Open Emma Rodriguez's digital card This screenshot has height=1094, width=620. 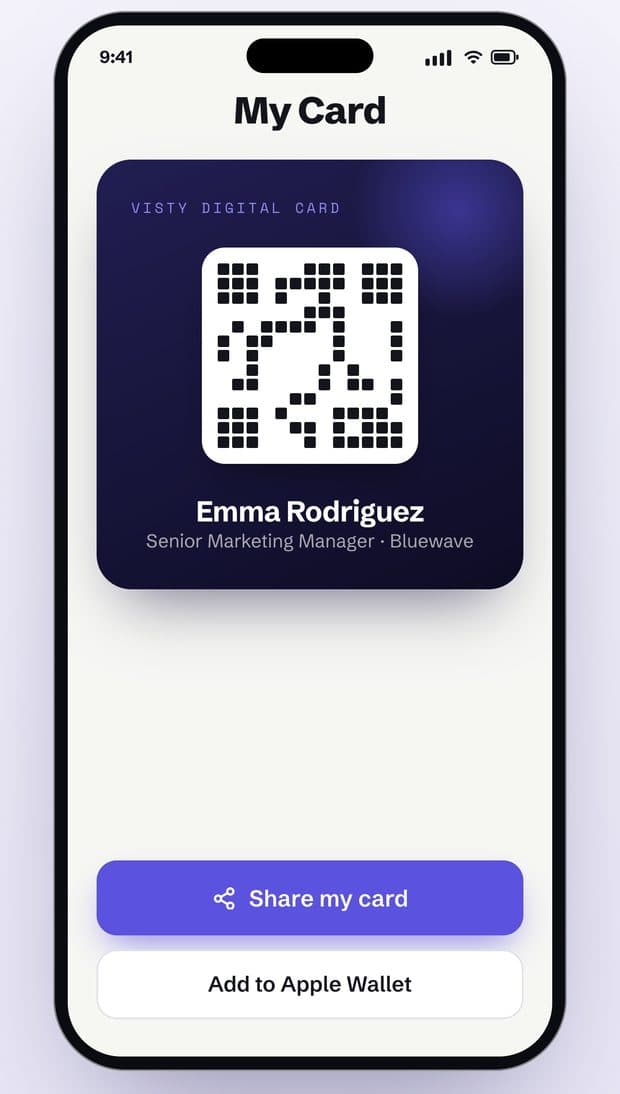click(x=310, y=375)
